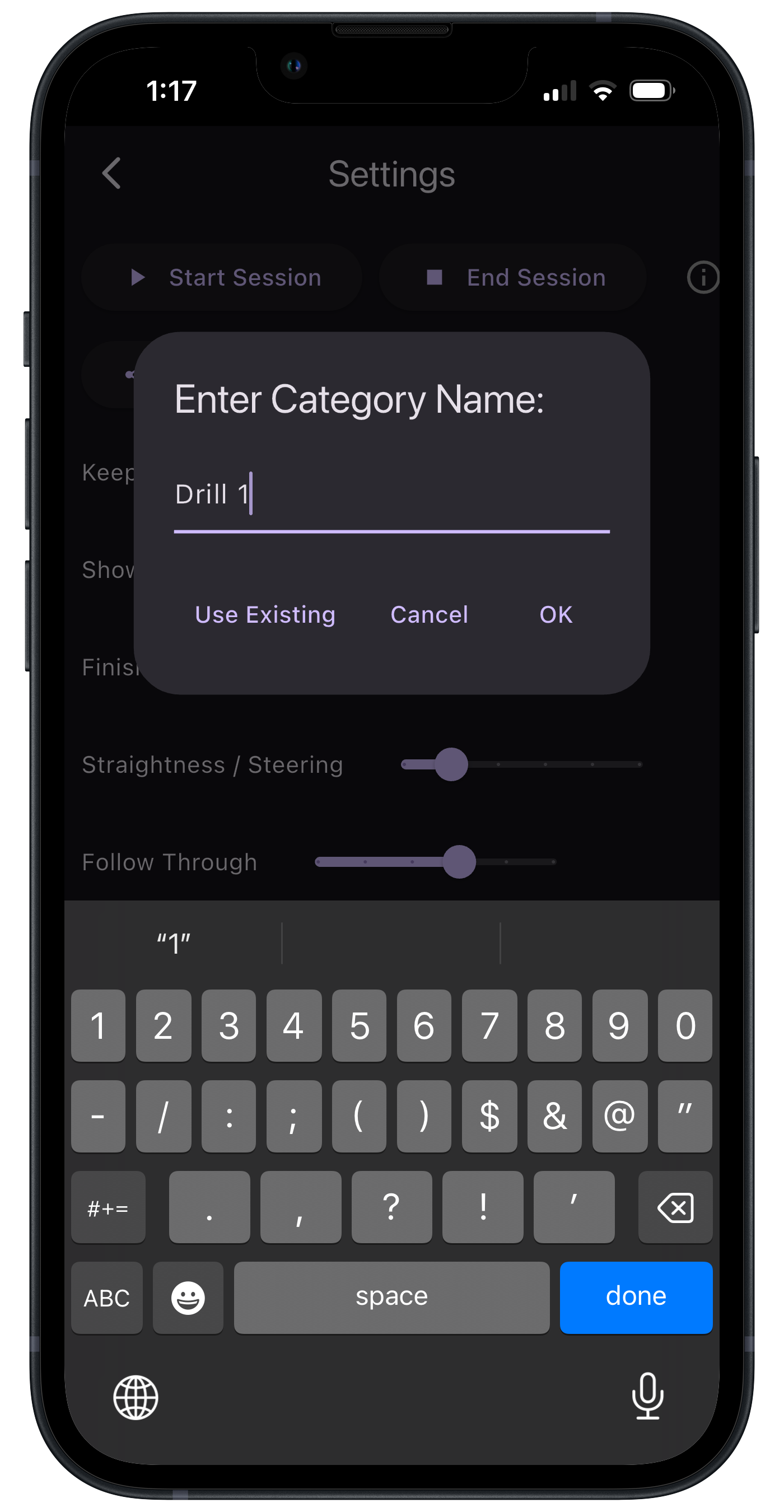Switch to the #+= symbols keyboard

pos(108,1207)
